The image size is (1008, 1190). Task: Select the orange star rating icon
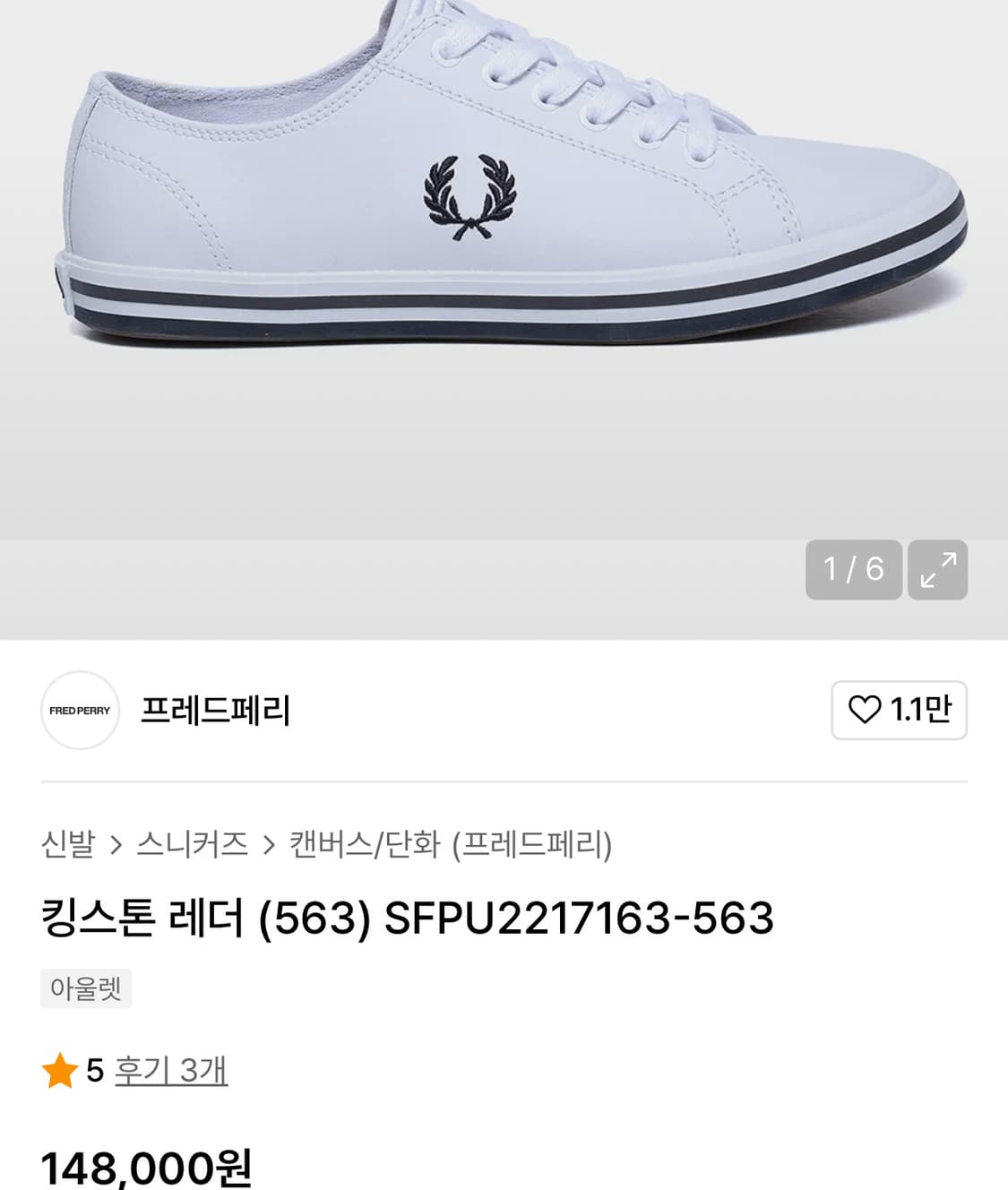(60, 1069)
